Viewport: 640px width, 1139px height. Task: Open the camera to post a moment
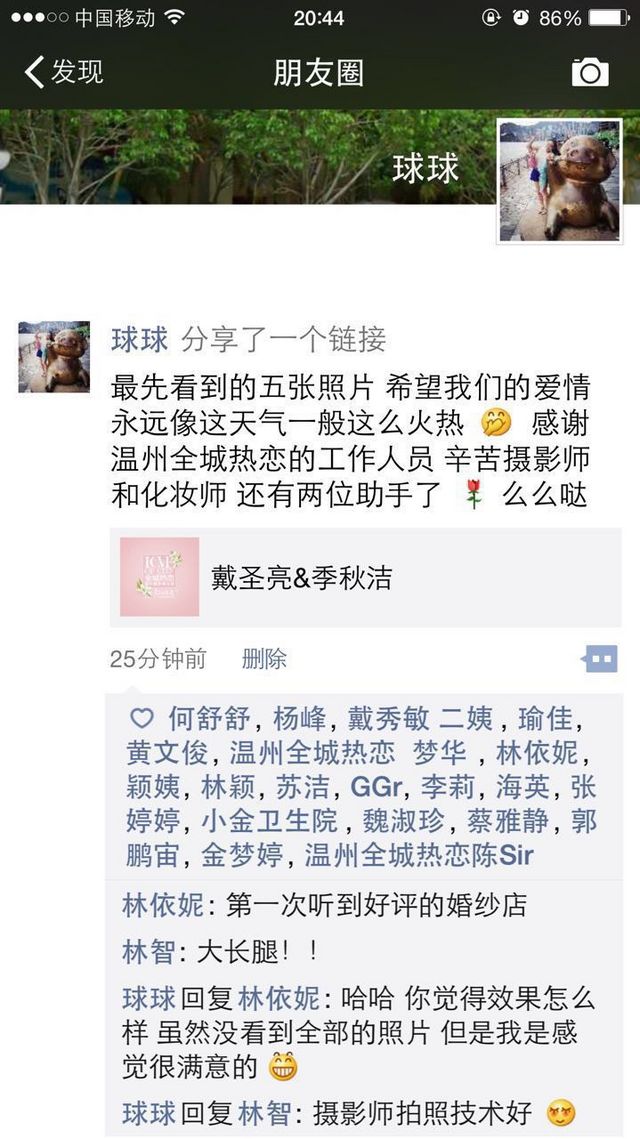point(590,72)
